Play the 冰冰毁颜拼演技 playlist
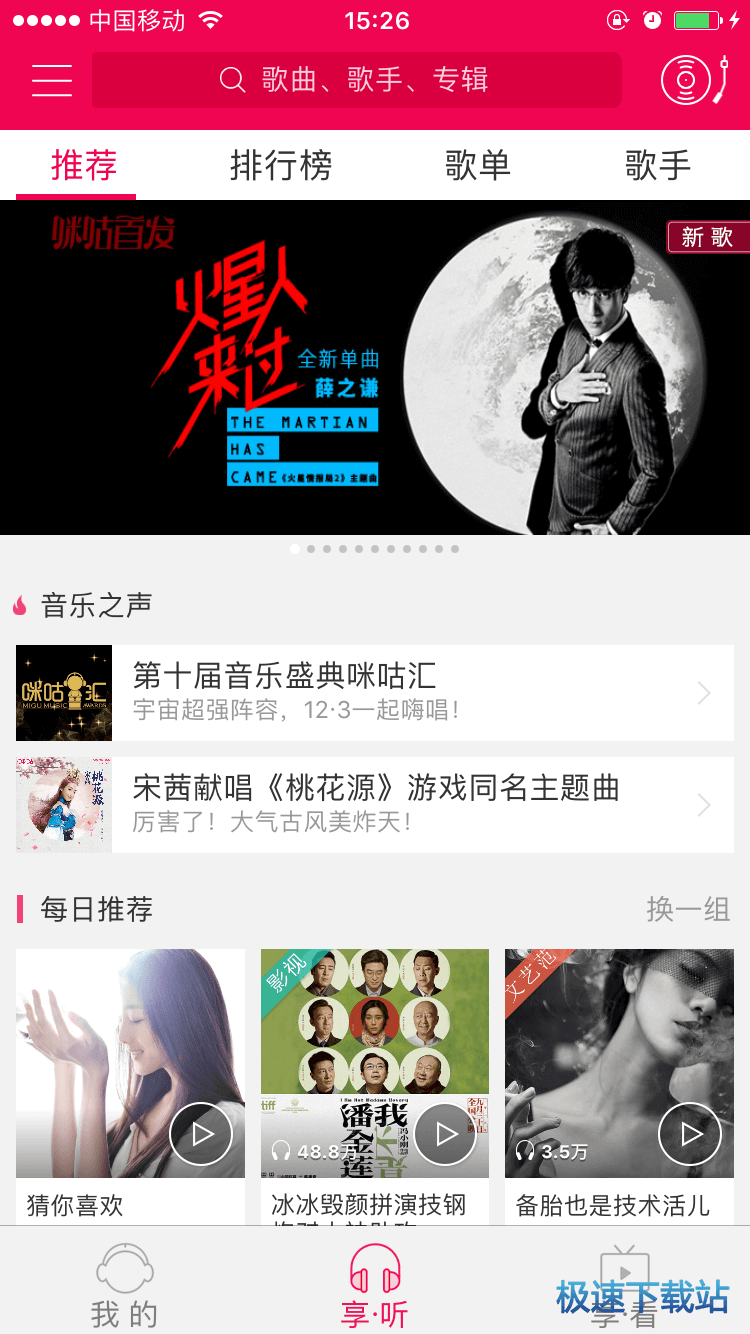The width and height of the screenshot is (750, 1334). click(445, 1134)
